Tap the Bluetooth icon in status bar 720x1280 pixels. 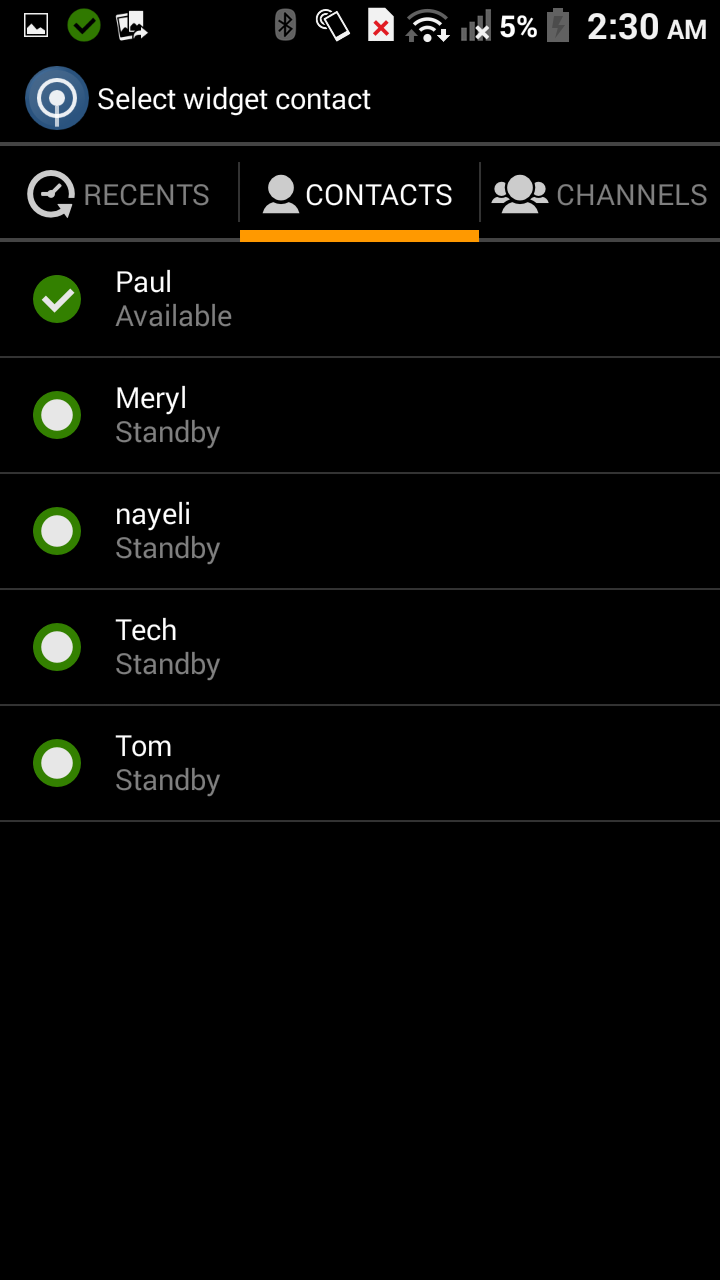click(x=284, y=26)
